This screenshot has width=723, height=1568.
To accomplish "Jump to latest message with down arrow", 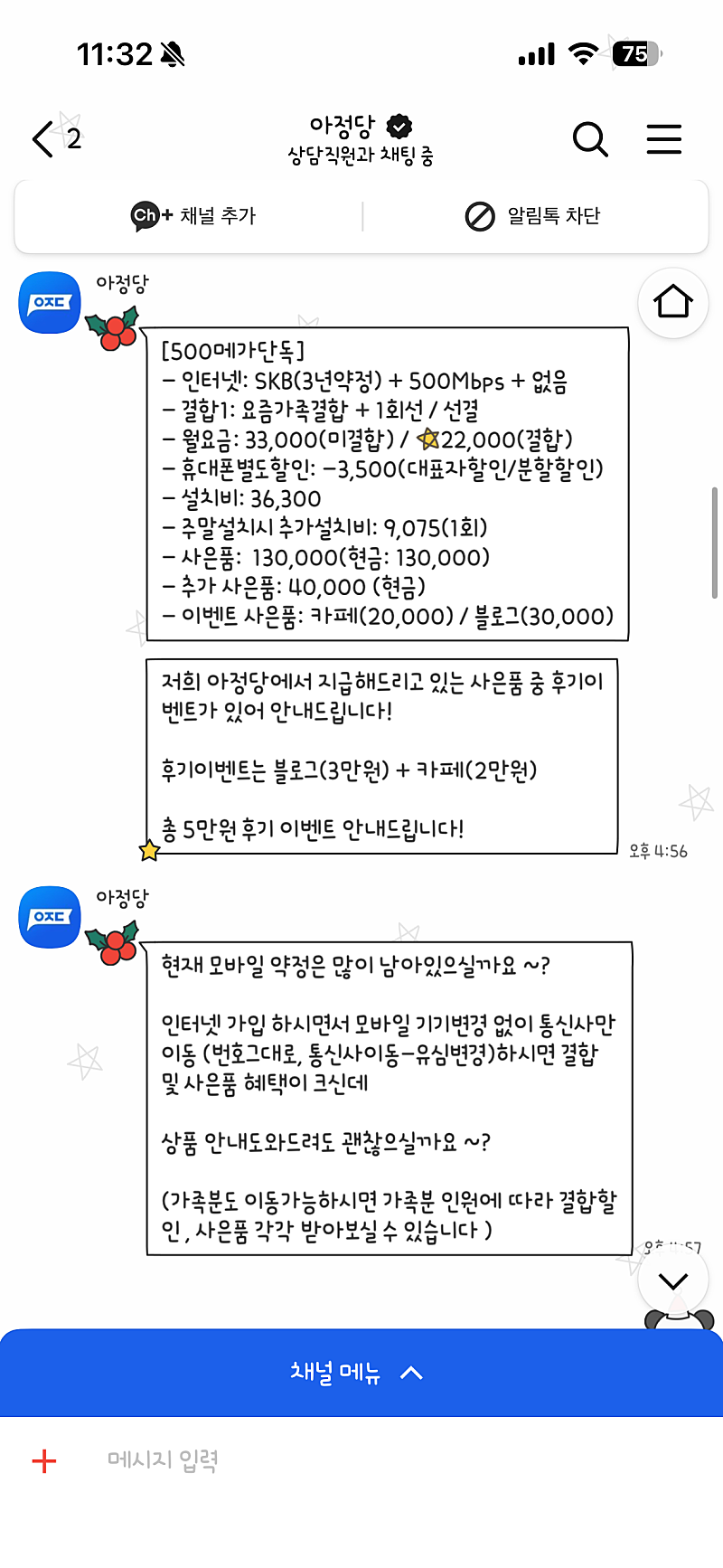I will pos(672,1280).
